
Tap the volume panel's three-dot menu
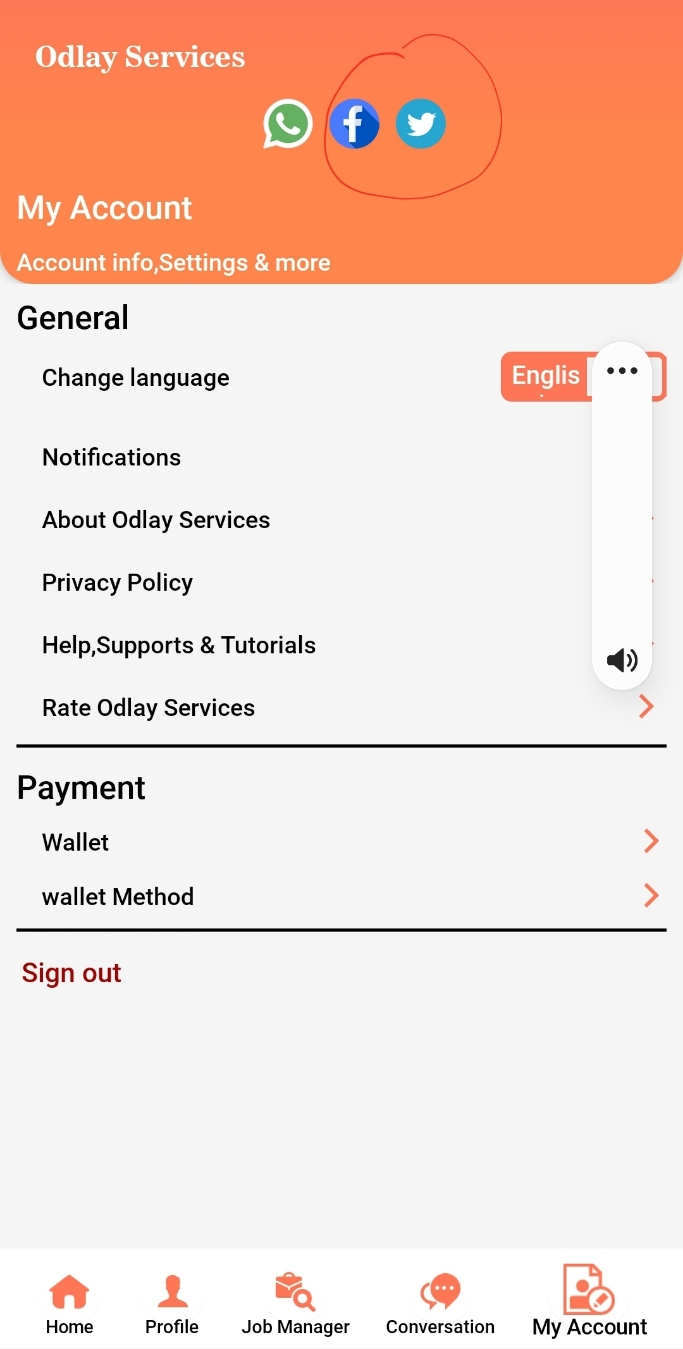click(x=622, y=371)
